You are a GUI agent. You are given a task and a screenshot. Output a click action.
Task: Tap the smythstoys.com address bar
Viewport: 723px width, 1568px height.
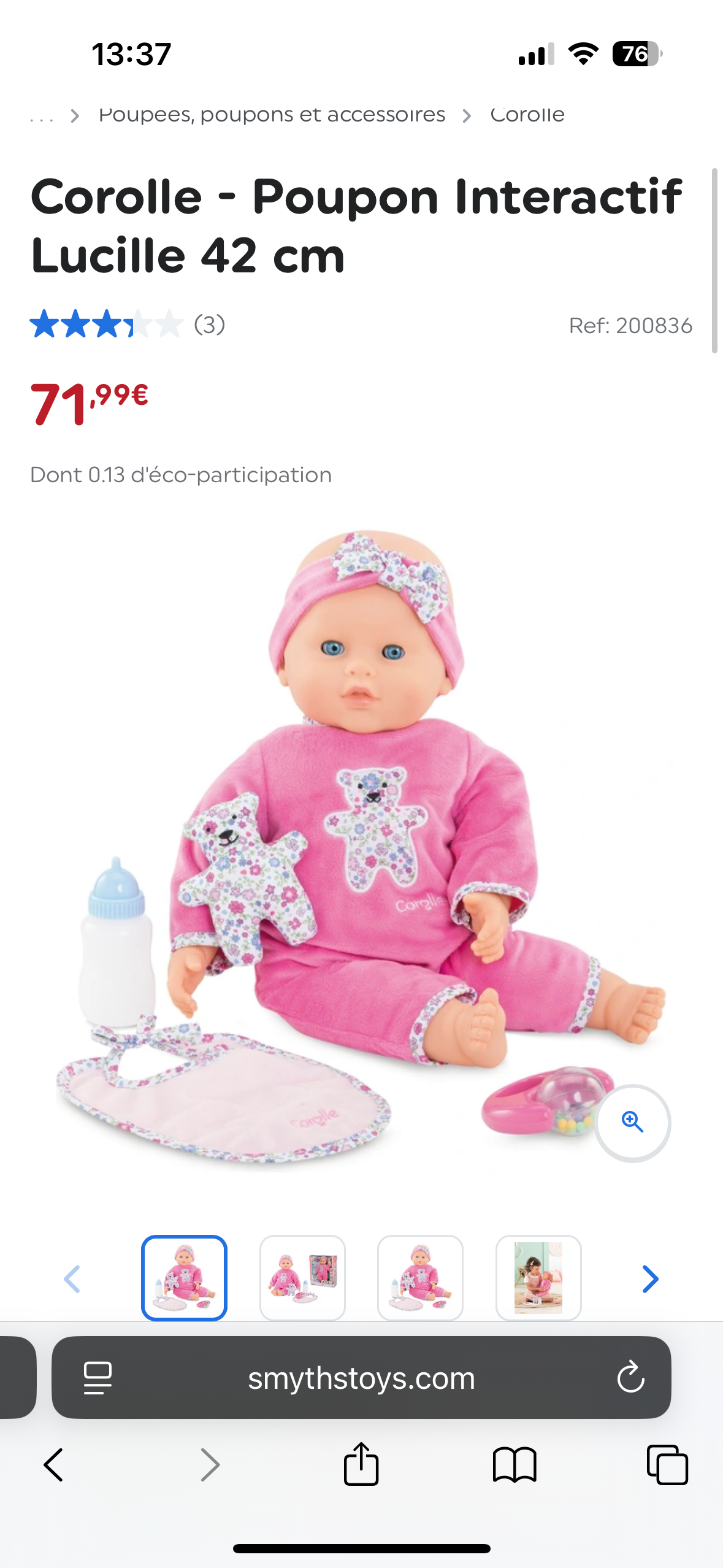(361, 1378)
